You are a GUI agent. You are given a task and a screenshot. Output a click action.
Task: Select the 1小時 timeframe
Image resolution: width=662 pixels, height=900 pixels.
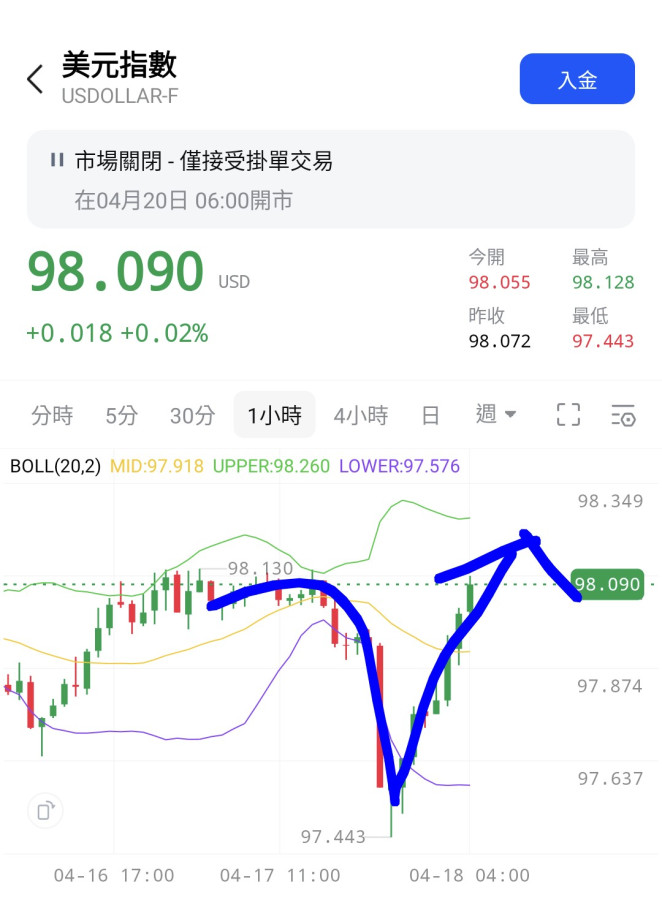click(x=274, y=415)
